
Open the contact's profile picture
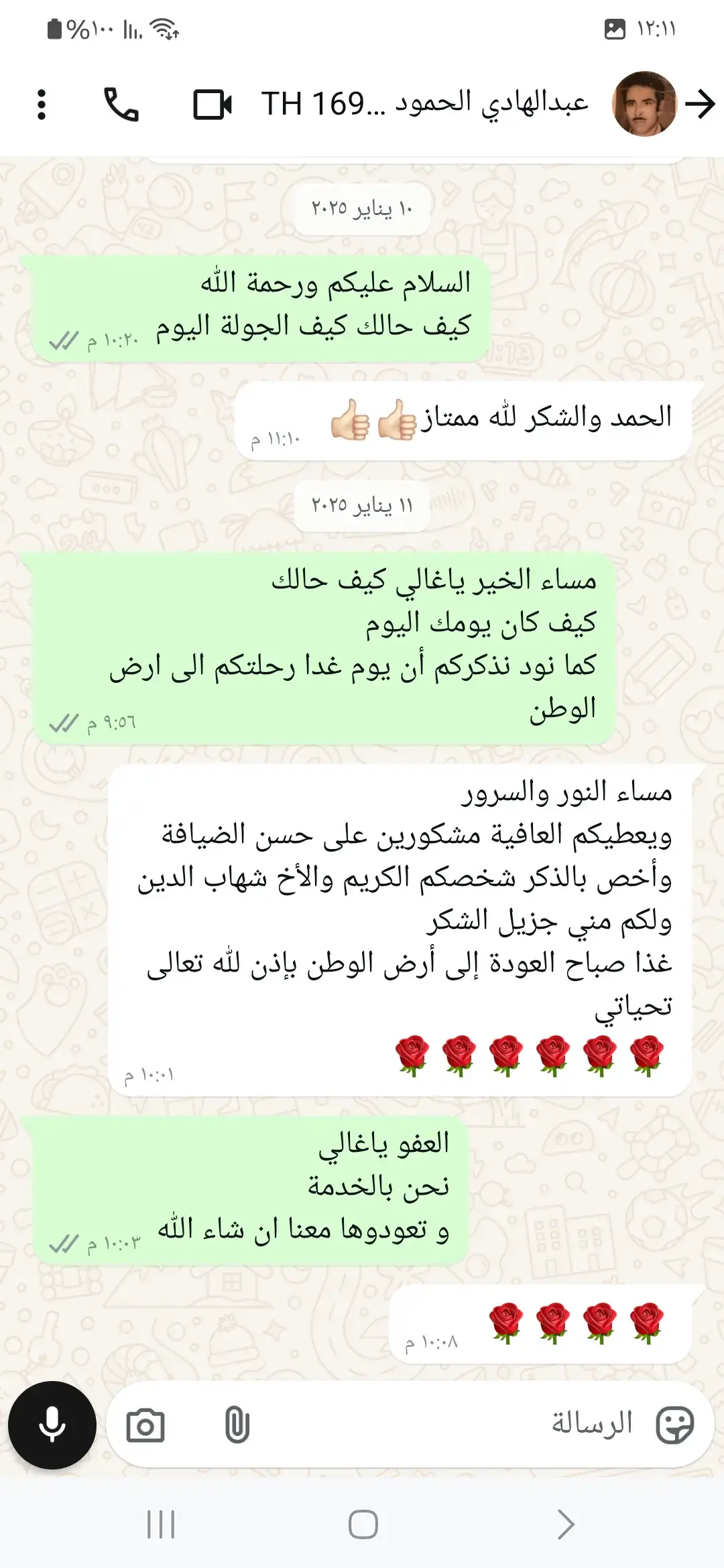(x=644, y=105)
